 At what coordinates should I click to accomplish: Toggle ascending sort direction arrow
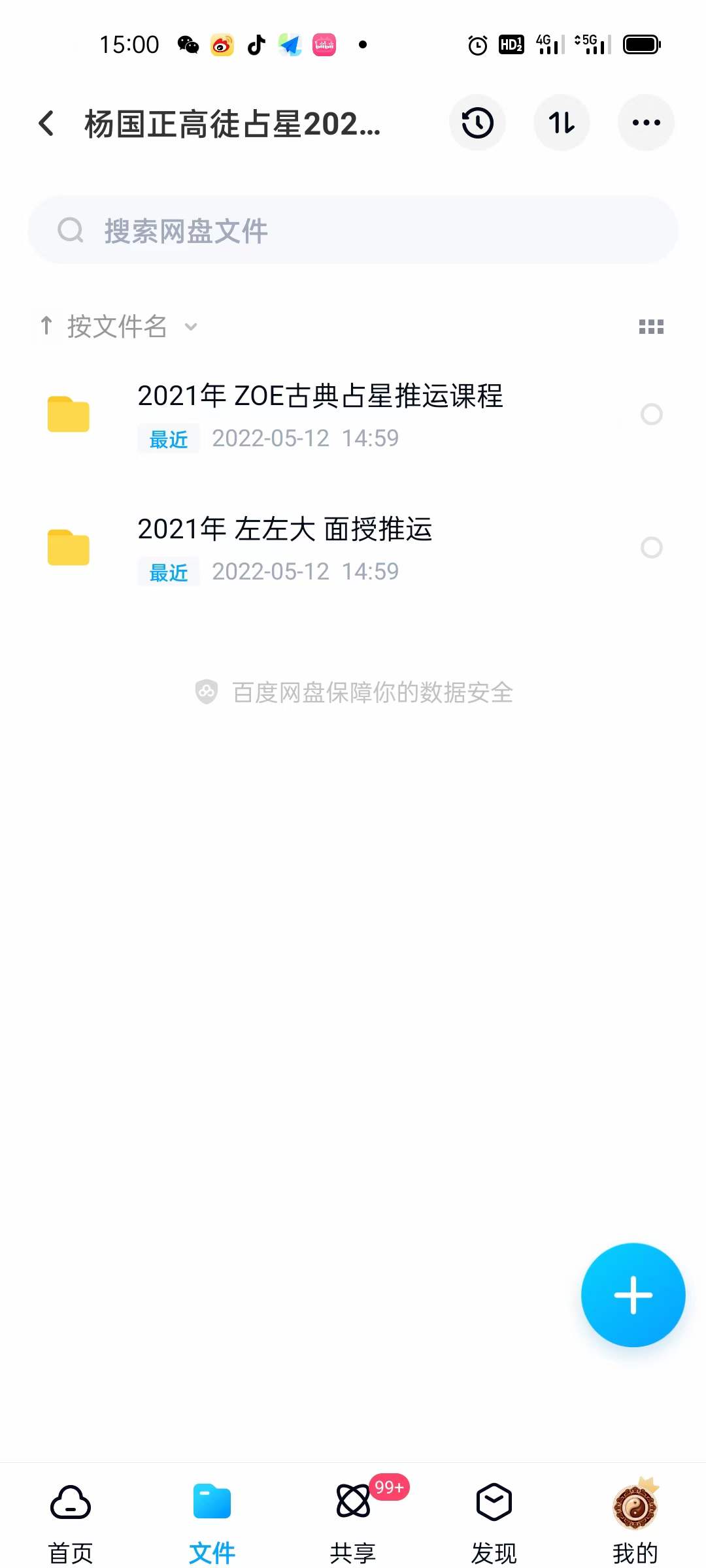[46, 325]
